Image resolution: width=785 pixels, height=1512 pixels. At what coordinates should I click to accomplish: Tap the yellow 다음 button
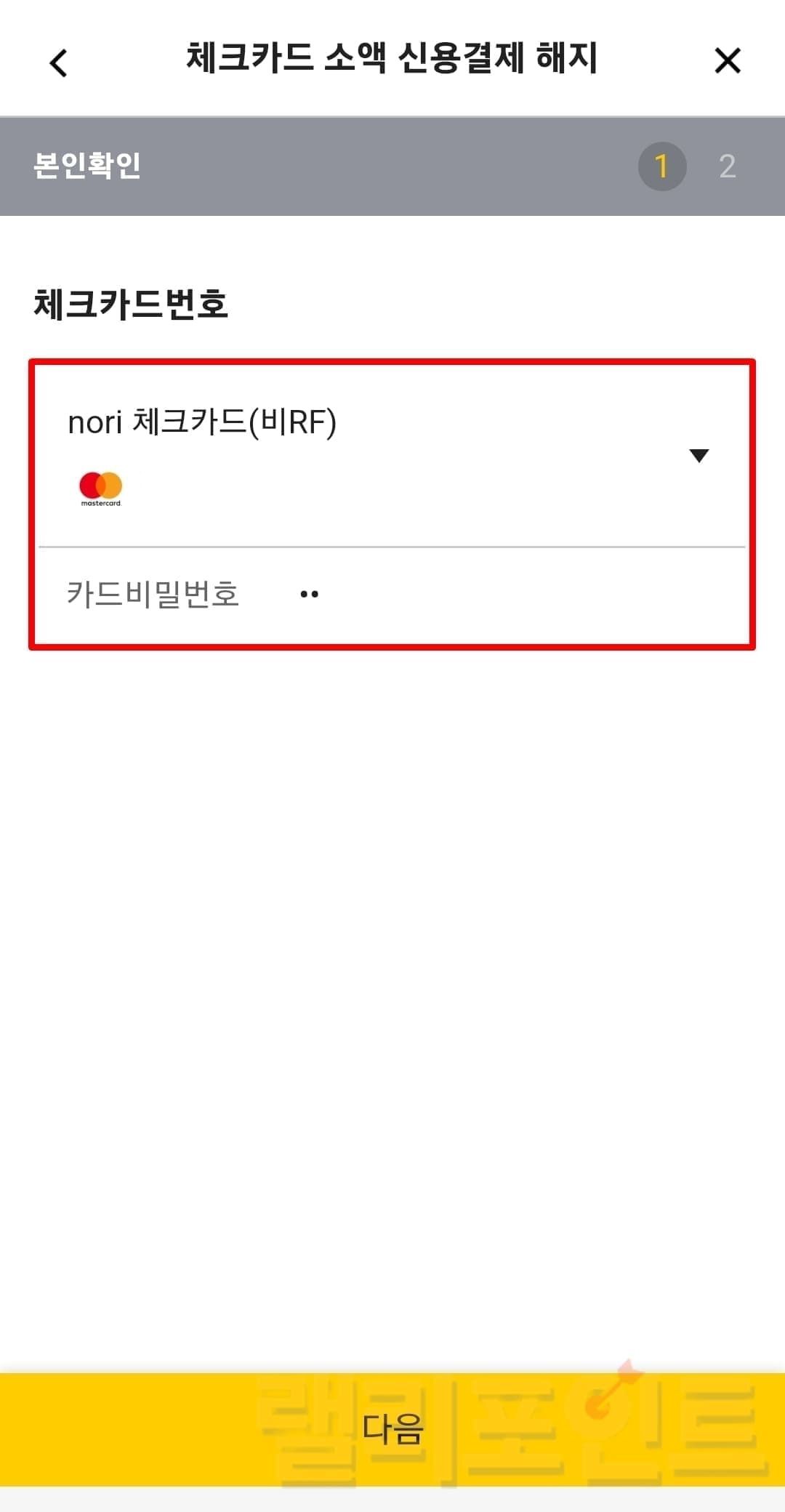[392, 1428]
